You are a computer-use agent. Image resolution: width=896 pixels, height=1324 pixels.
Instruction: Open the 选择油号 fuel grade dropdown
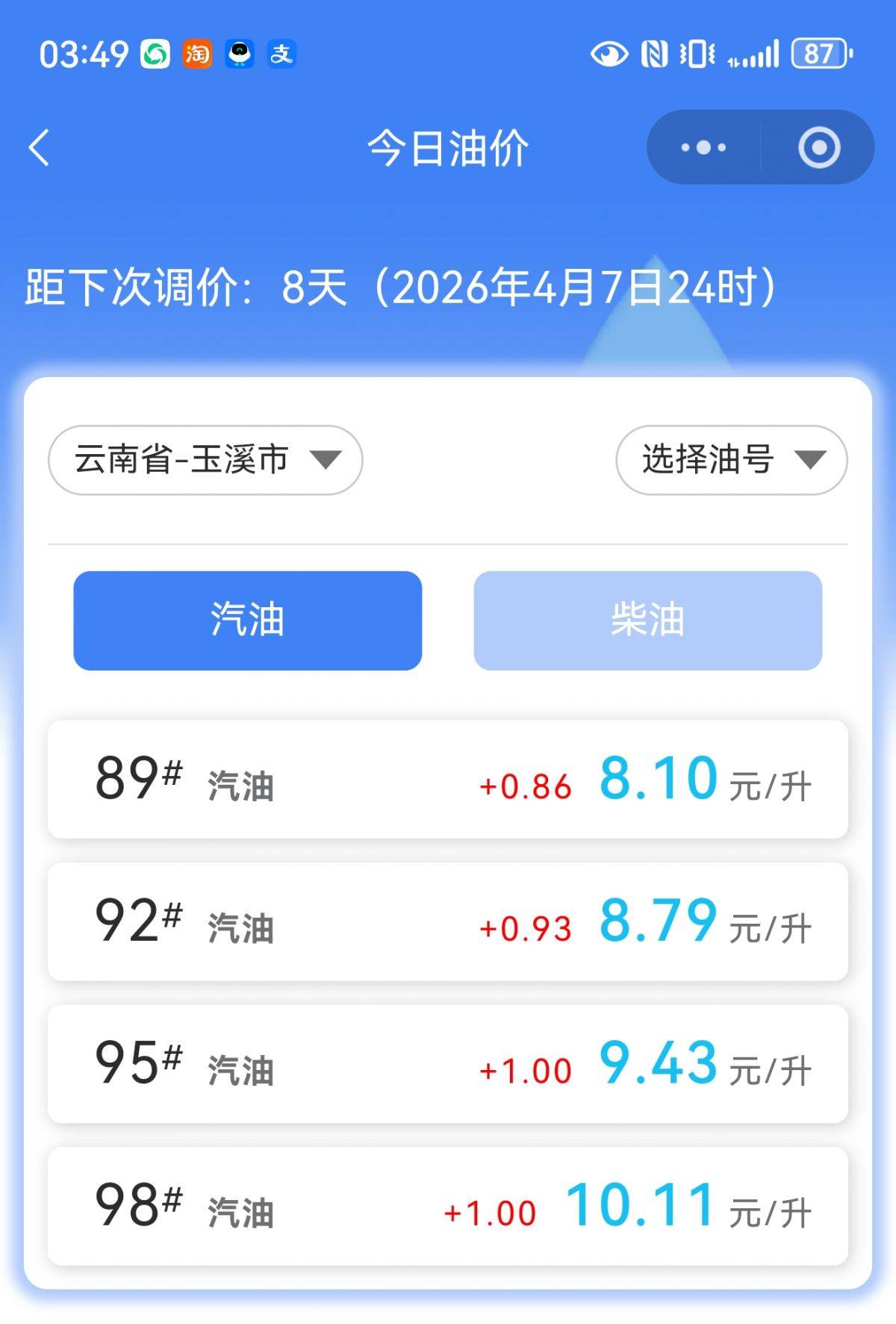[731, 459]
